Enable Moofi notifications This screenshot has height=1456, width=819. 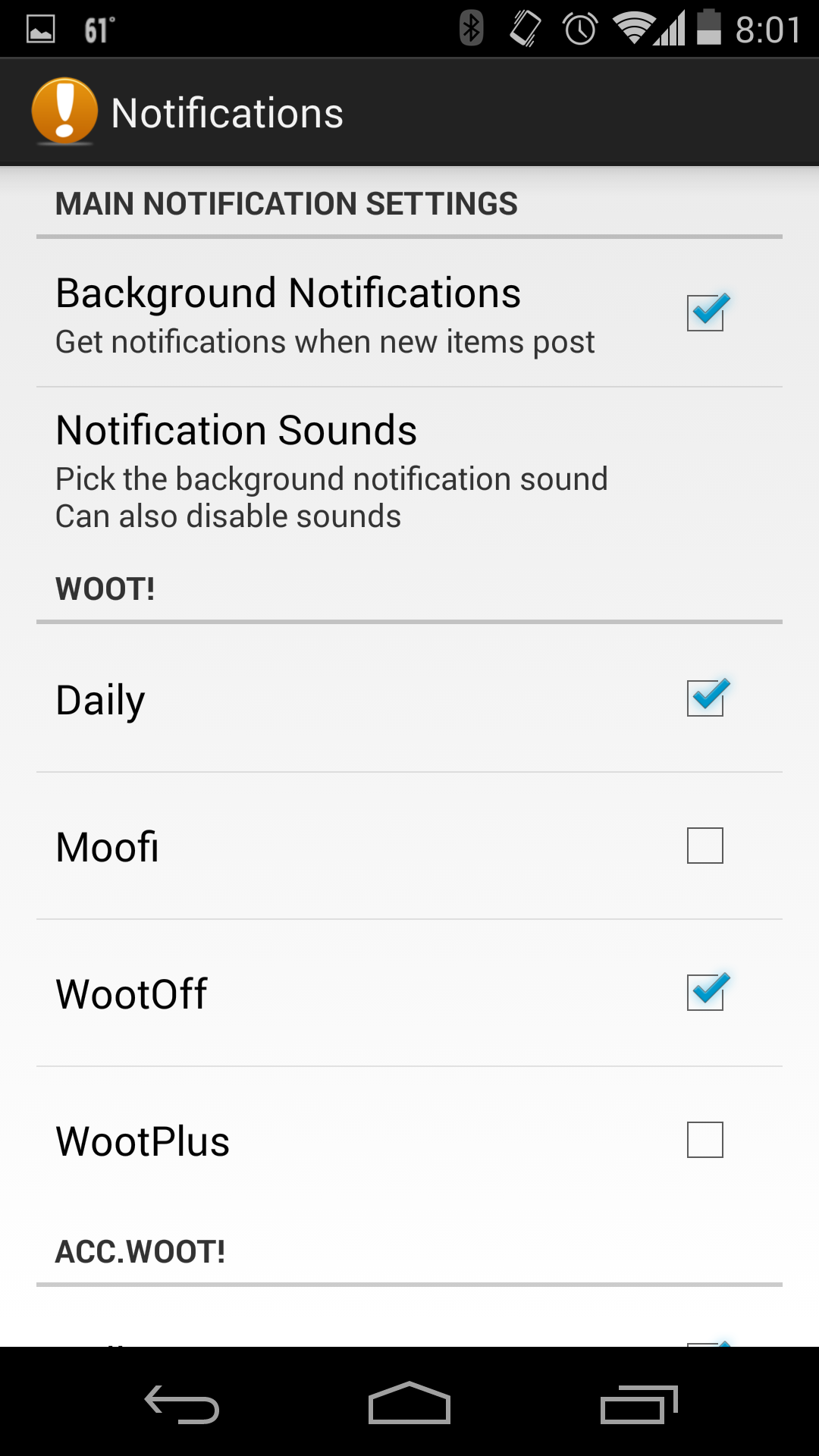pos(705,846)
